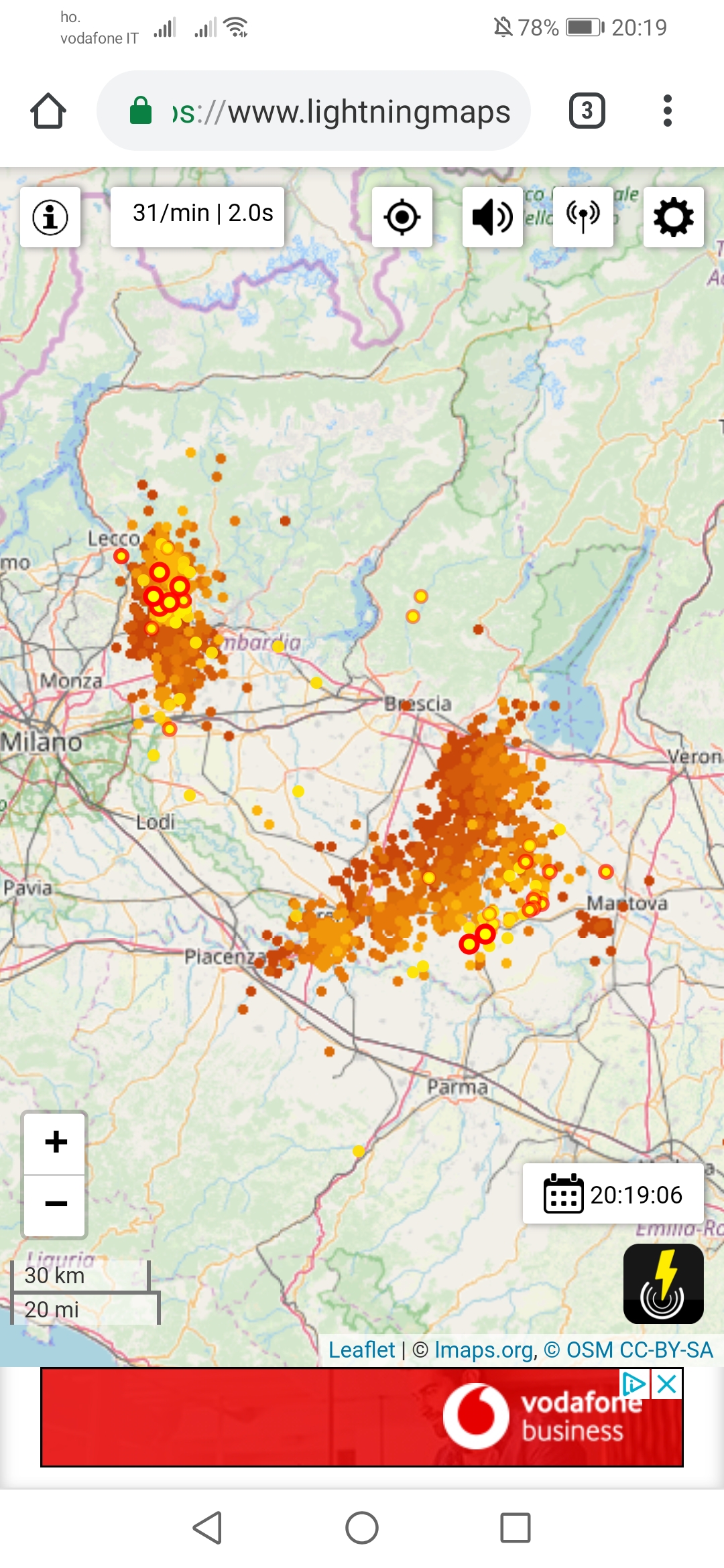The height and width of the screenshot is (1568, 724).
Task: Close the Vodafone business ad
Action: (x=667, y=1384)
